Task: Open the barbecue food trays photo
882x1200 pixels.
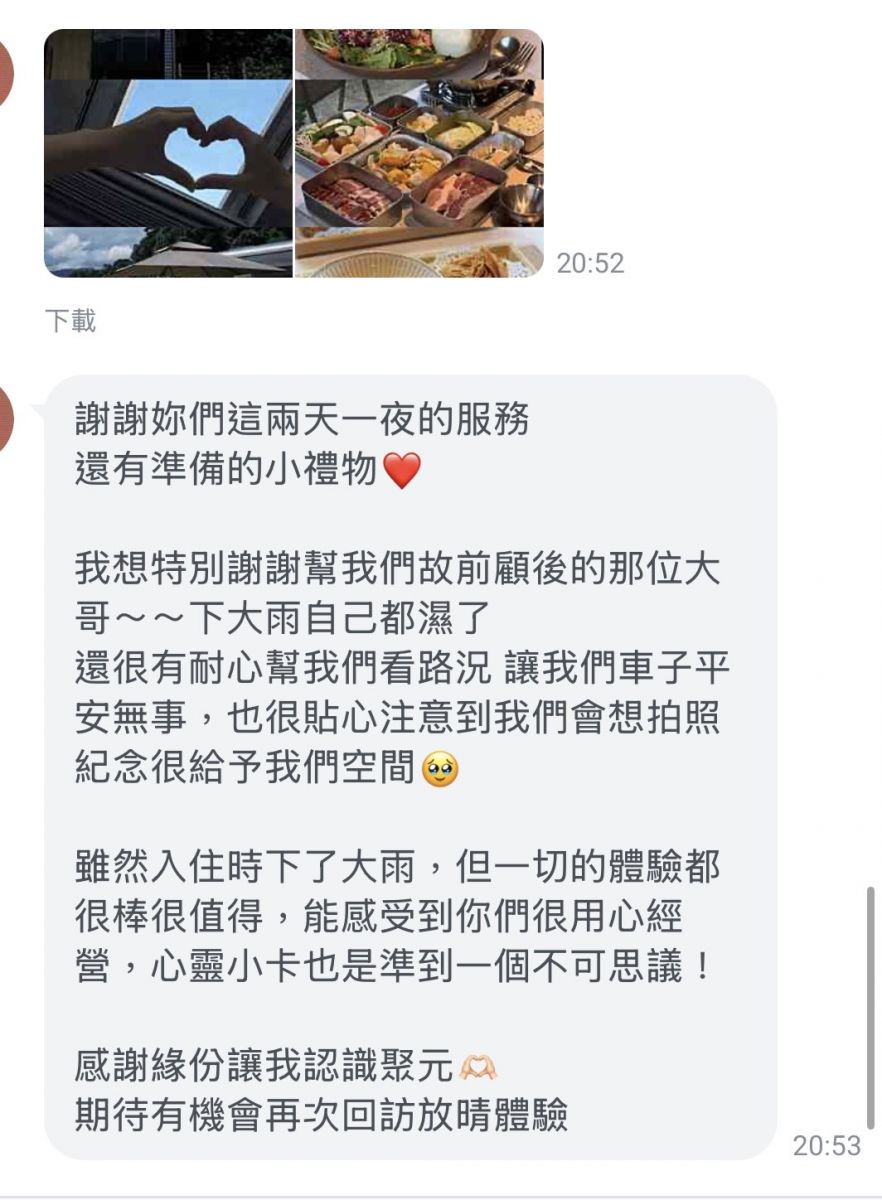Action: (419, 152)
